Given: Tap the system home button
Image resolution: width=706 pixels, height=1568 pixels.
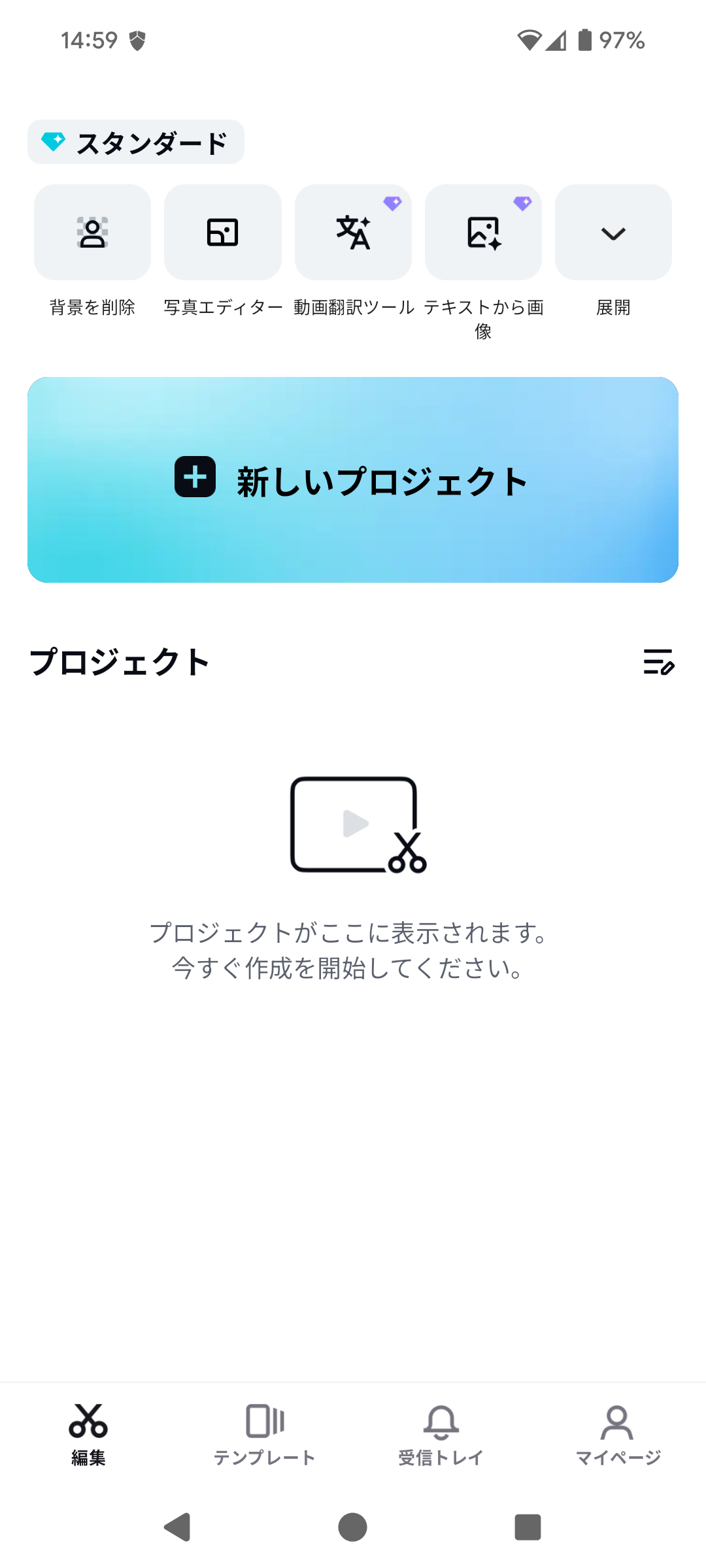Looking at the screenshot, I should [x=352, y=1527].
